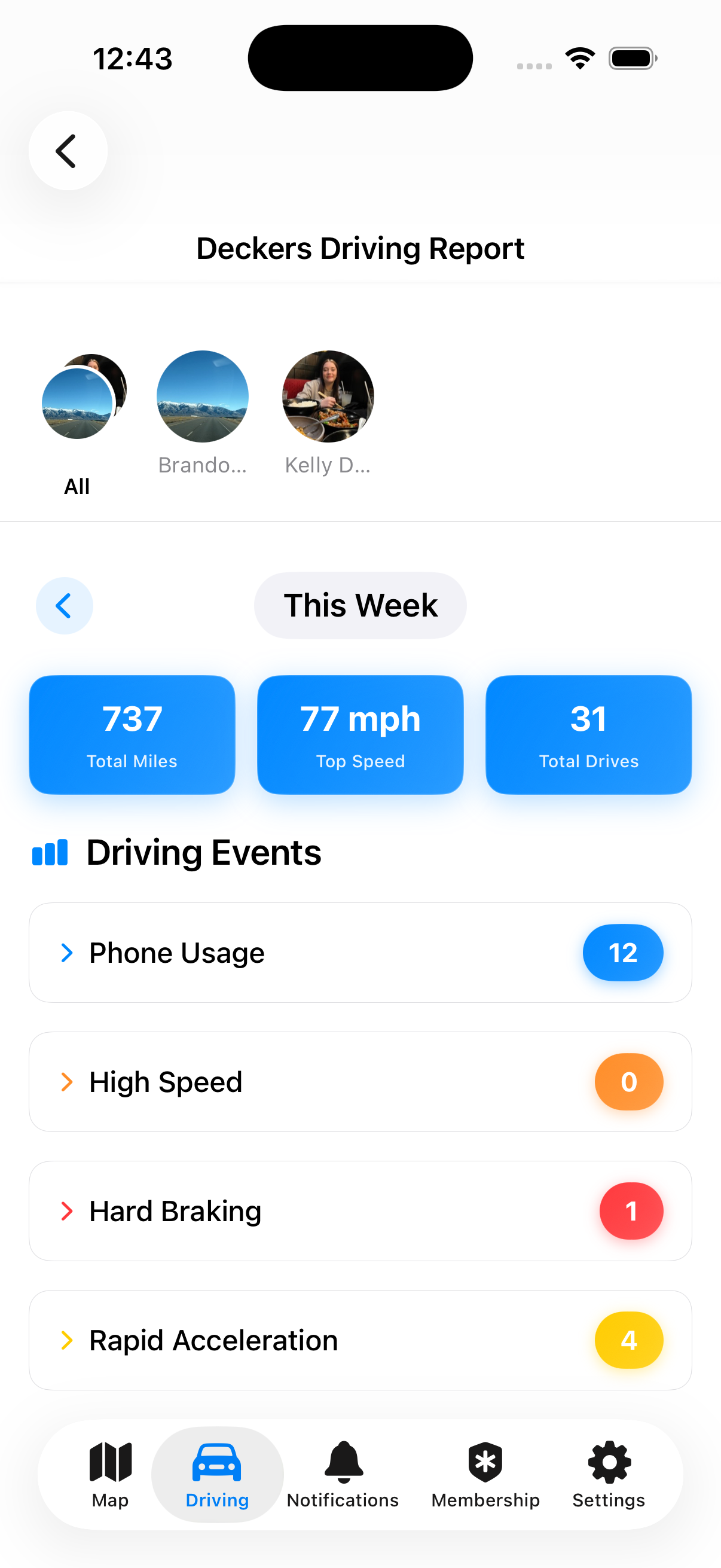Click the Phone Usage count badge
This screenshot has width=721, height=1568.
(622, 952)
